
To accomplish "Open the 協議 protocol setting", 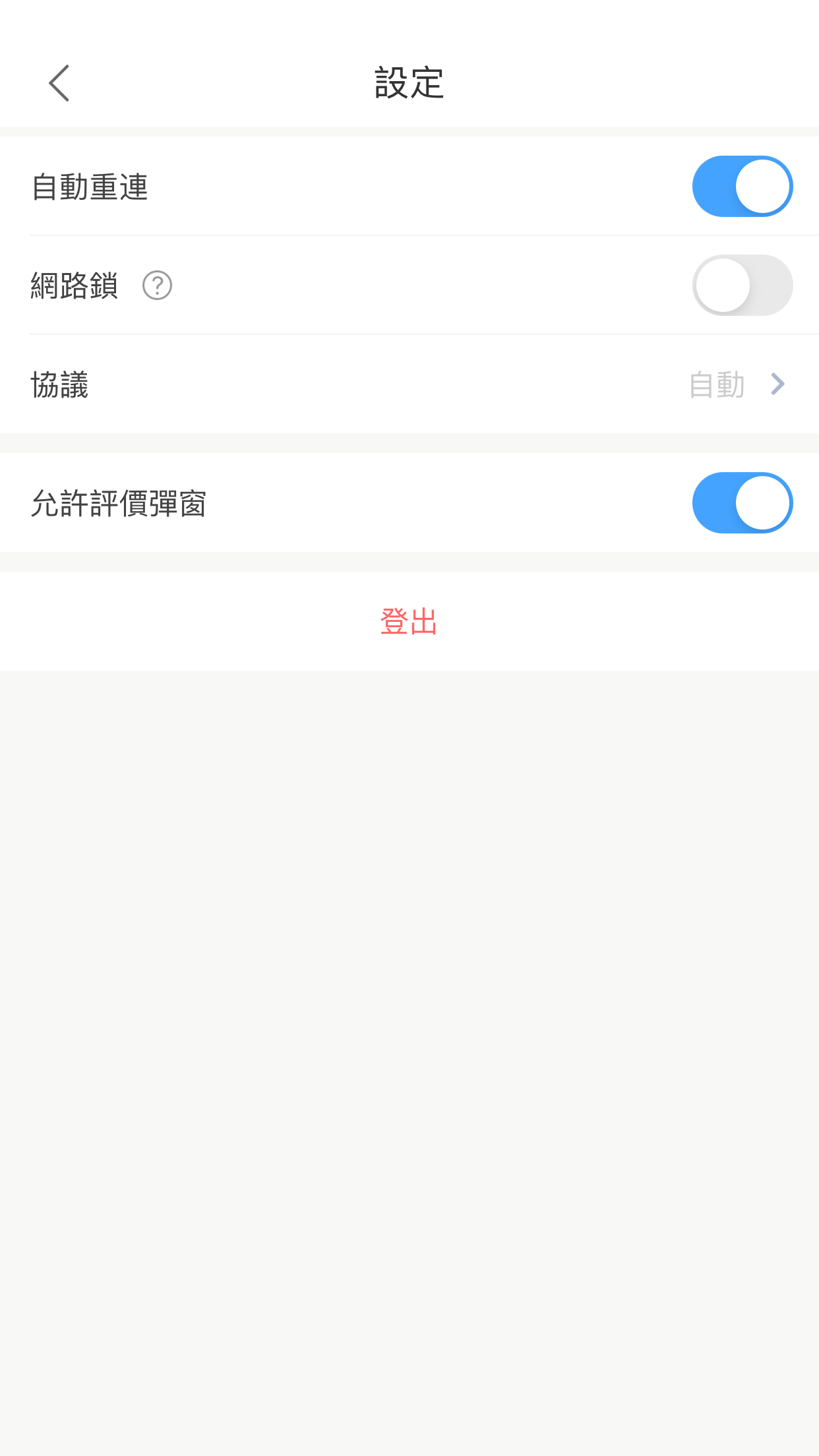I will click(409, 384).
